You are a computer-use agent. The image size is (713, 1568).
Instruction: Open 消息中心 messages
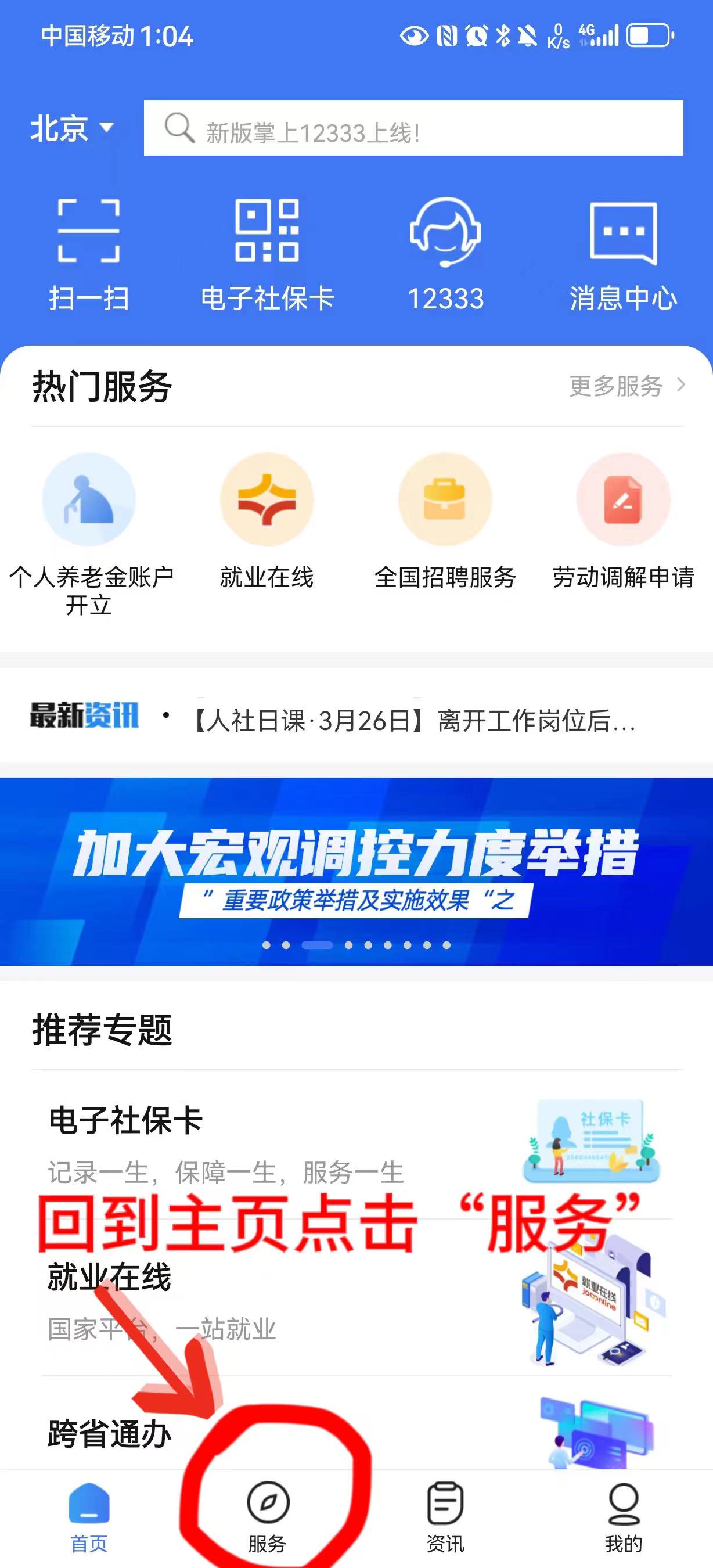click(x=623, y=254)
